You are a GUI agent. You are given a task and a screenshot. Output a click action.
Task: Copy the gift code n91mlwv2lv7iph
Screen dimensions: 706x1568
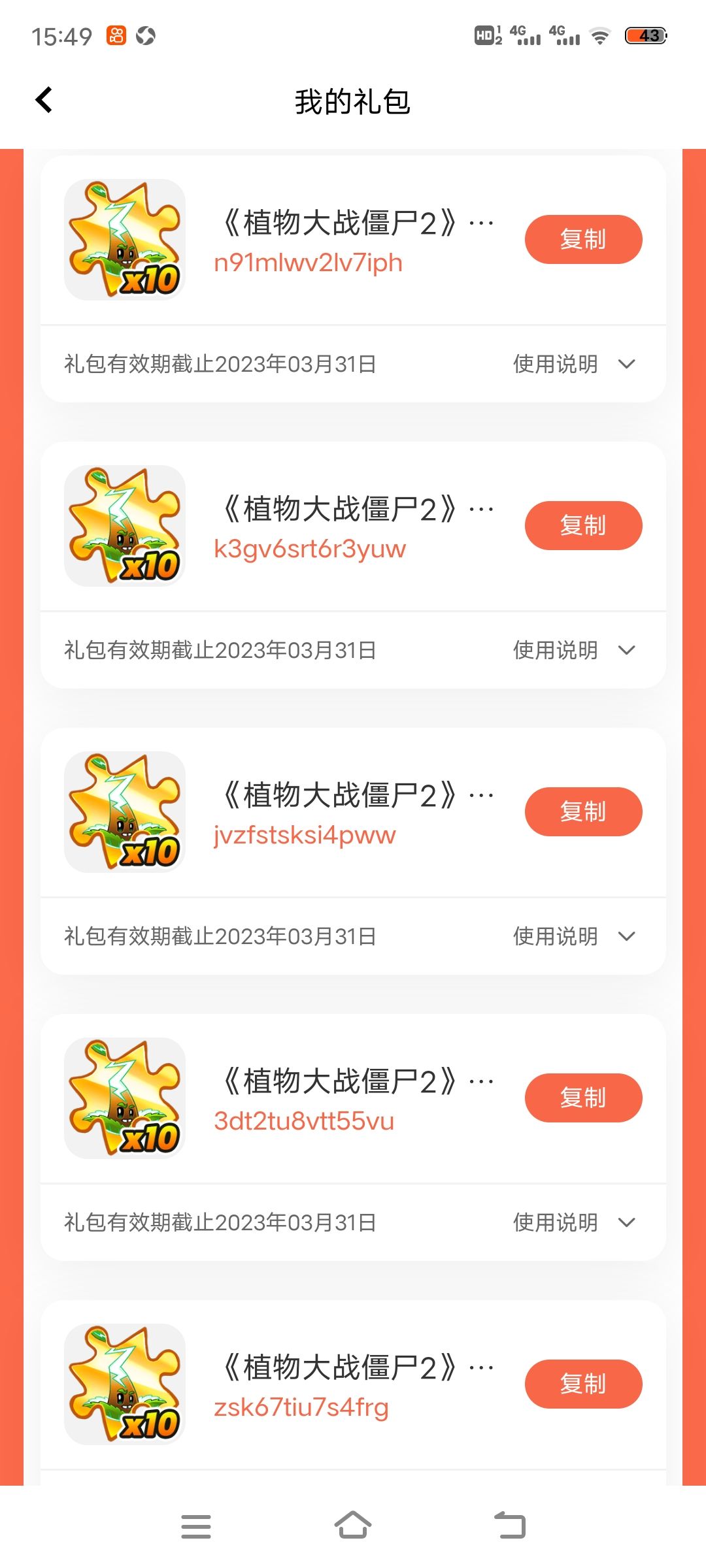point(583,239)
